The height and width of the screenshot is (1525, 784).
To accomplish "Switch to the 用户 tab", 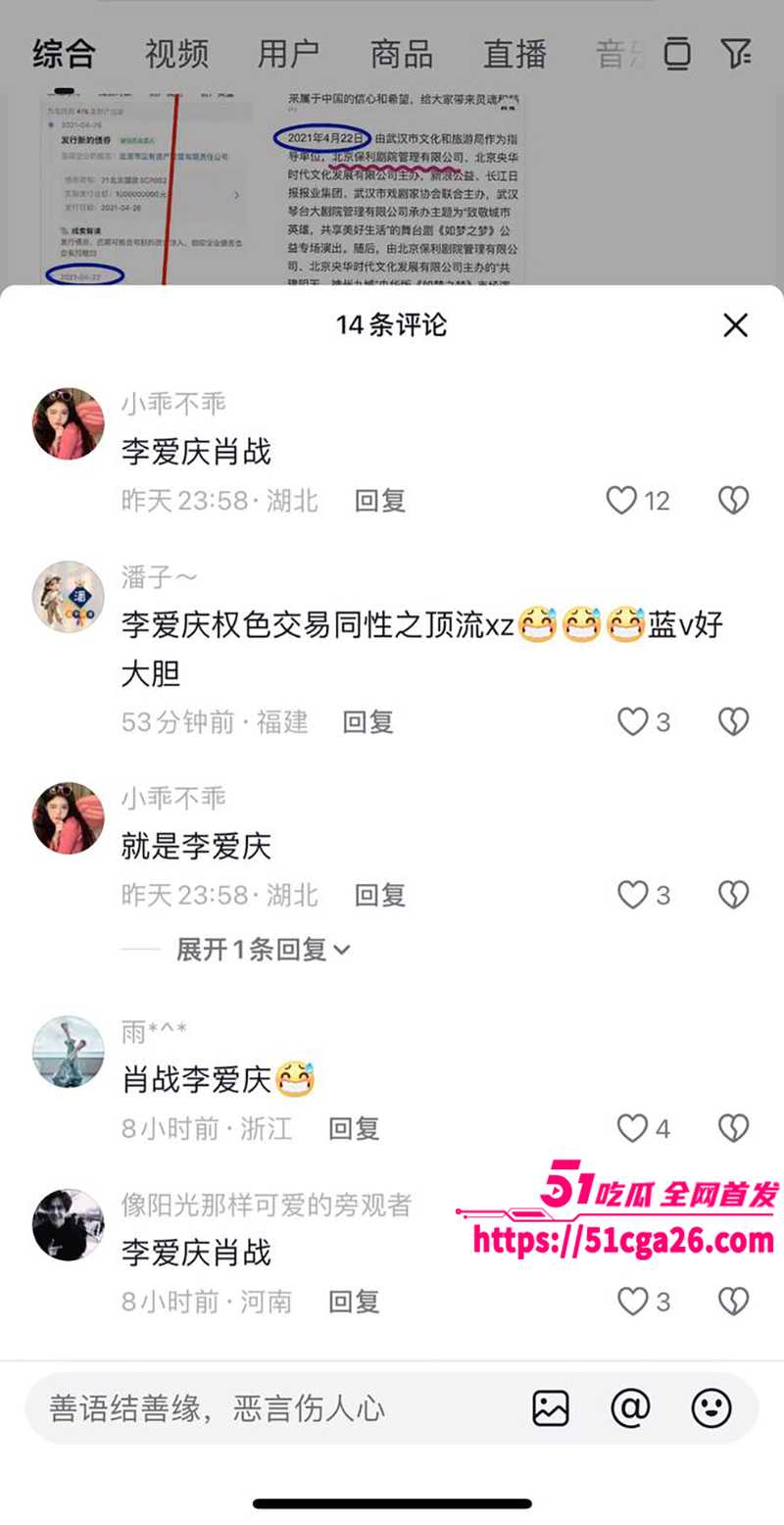I will (289, 54).
